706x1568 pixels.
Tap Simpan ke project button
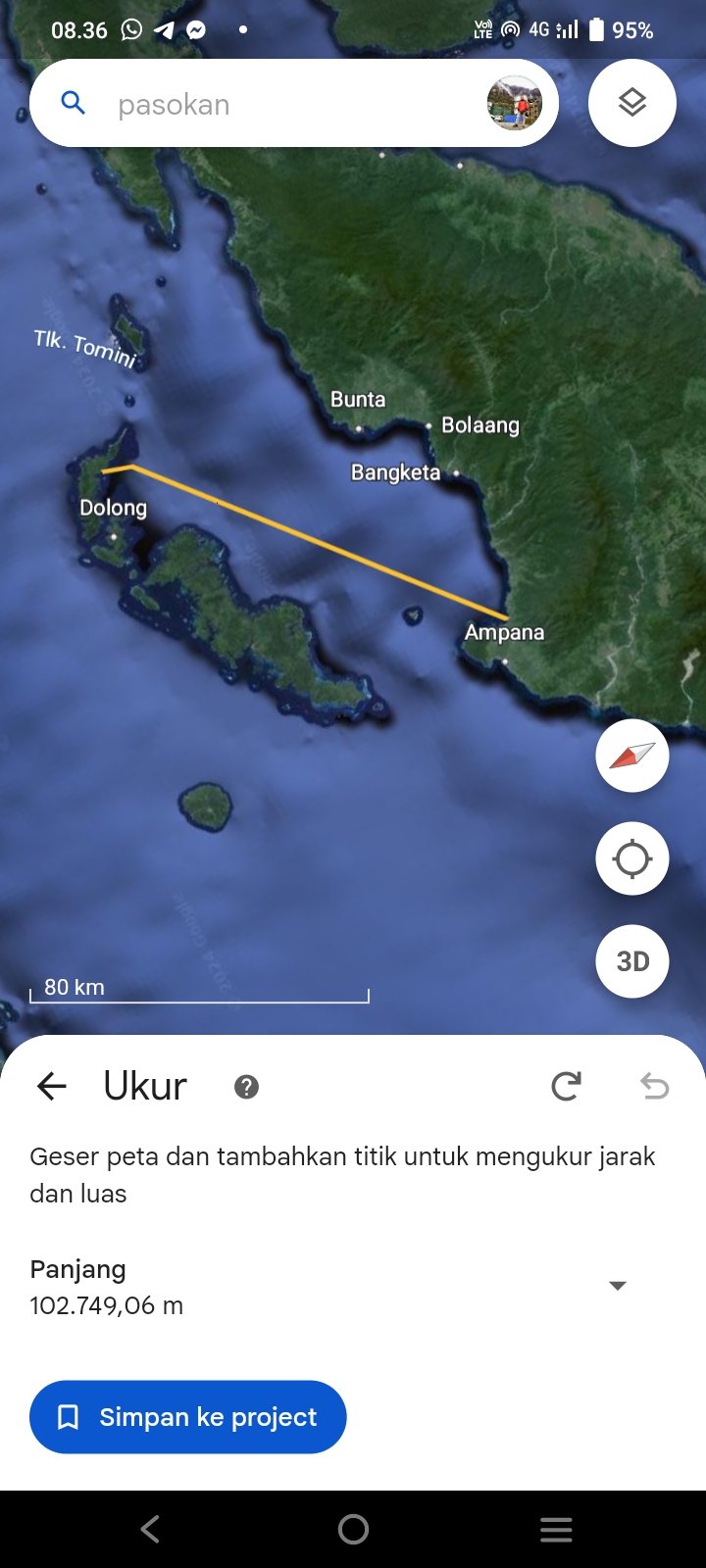(x=188, y=1417)
